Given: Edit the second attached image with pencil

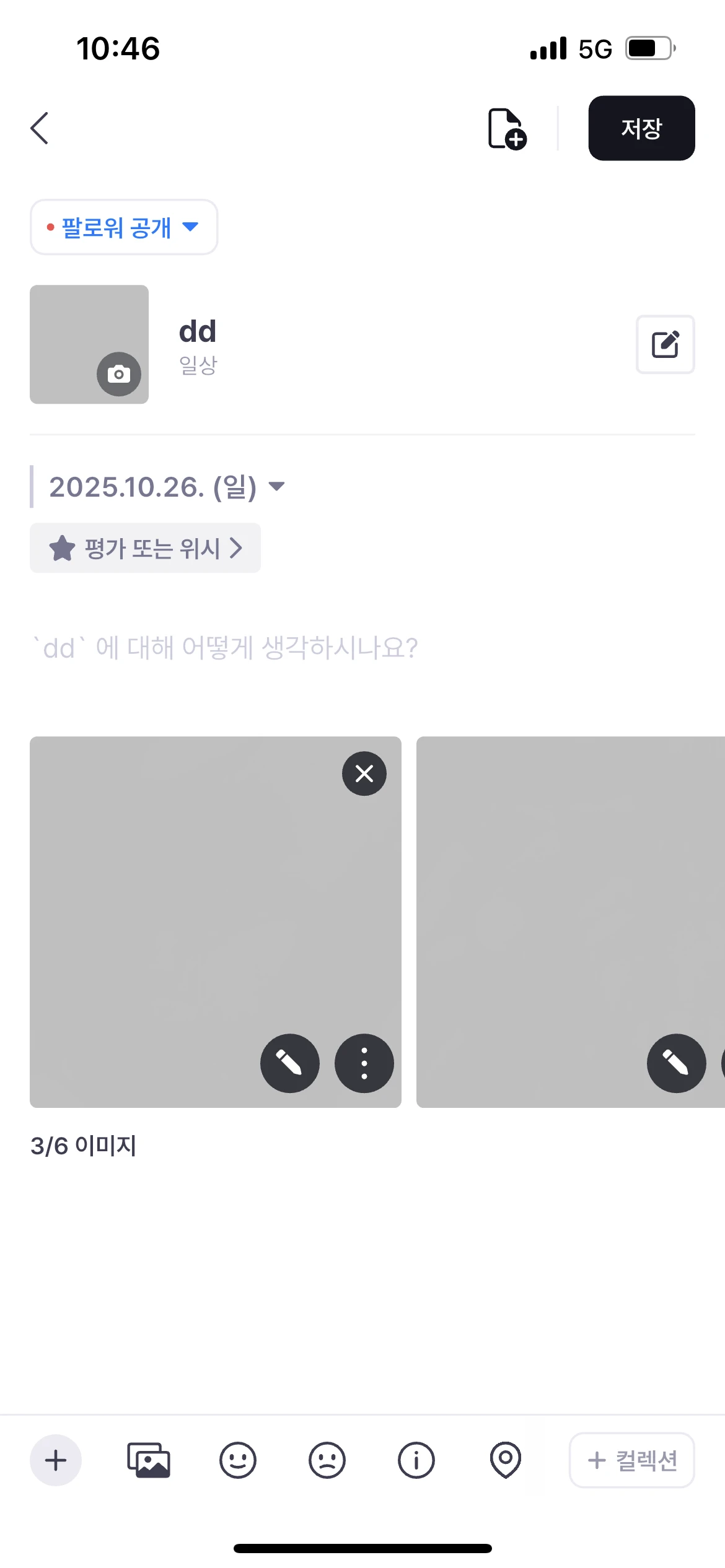Looking at the screenshot, I should click(x=676, y=1063).
